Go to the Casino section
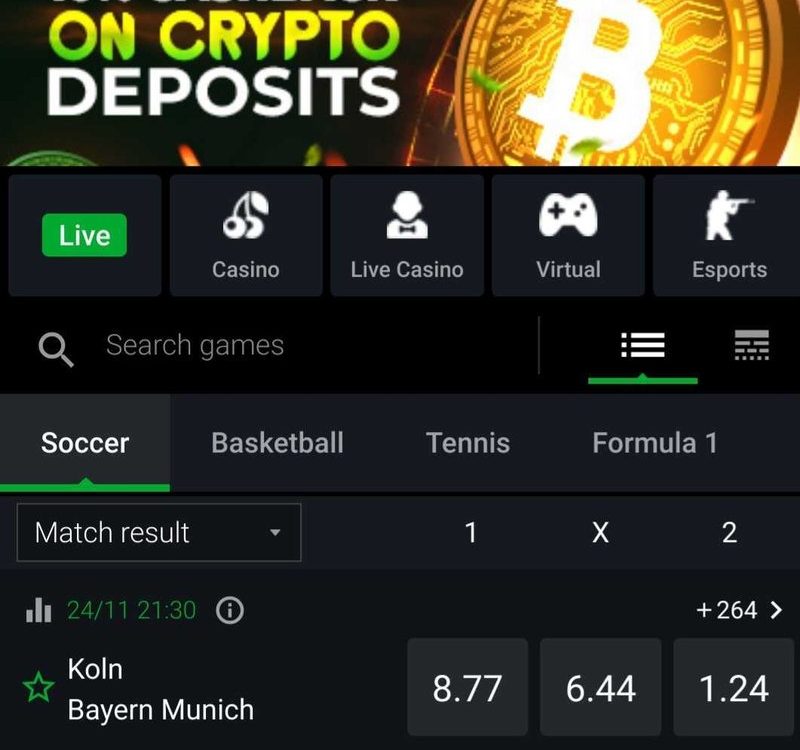 (x=246, y=235)
